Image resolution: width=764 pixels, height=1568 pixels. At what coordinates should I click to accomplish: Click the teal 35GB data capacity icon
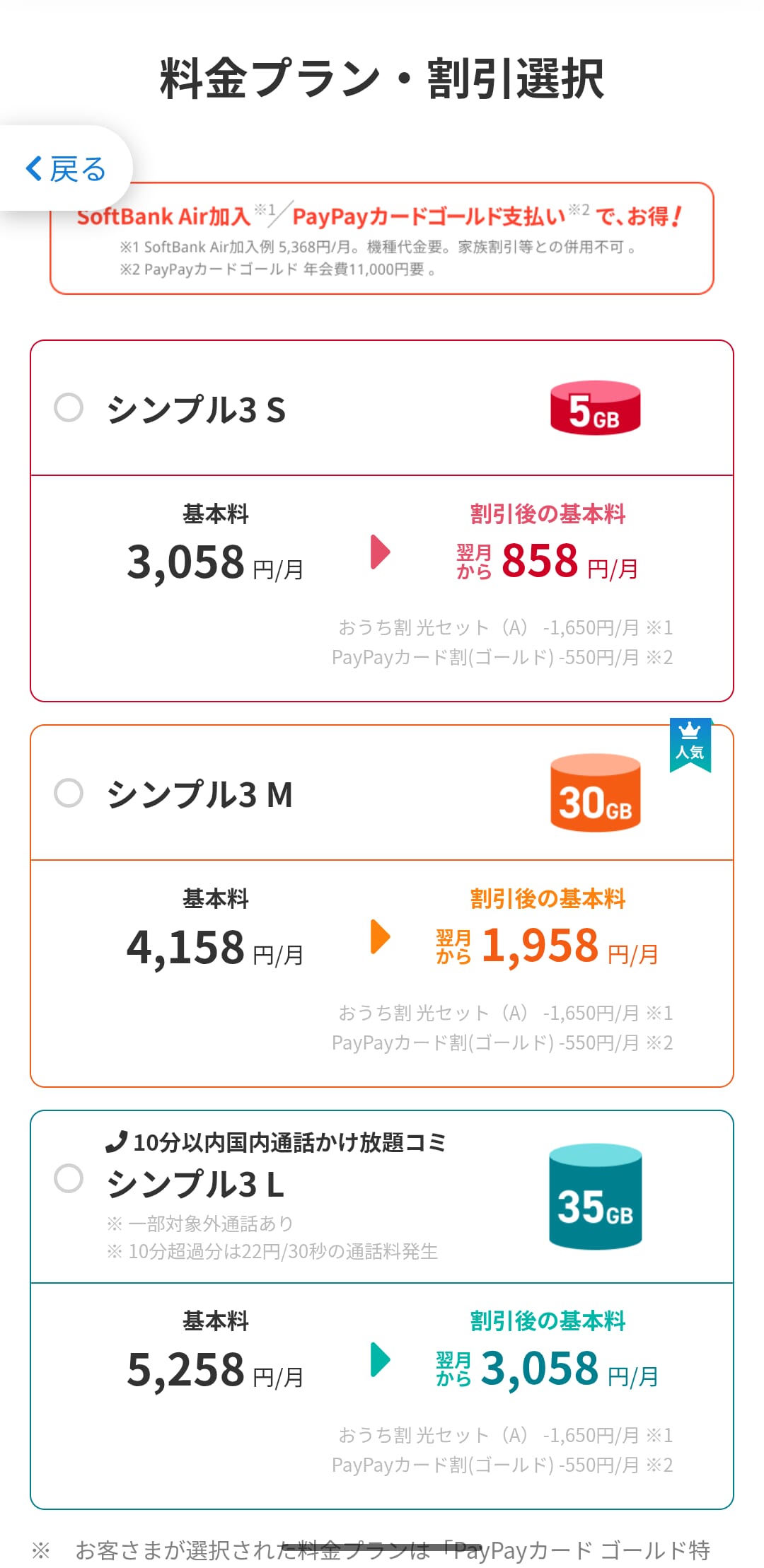point(595,1197)
